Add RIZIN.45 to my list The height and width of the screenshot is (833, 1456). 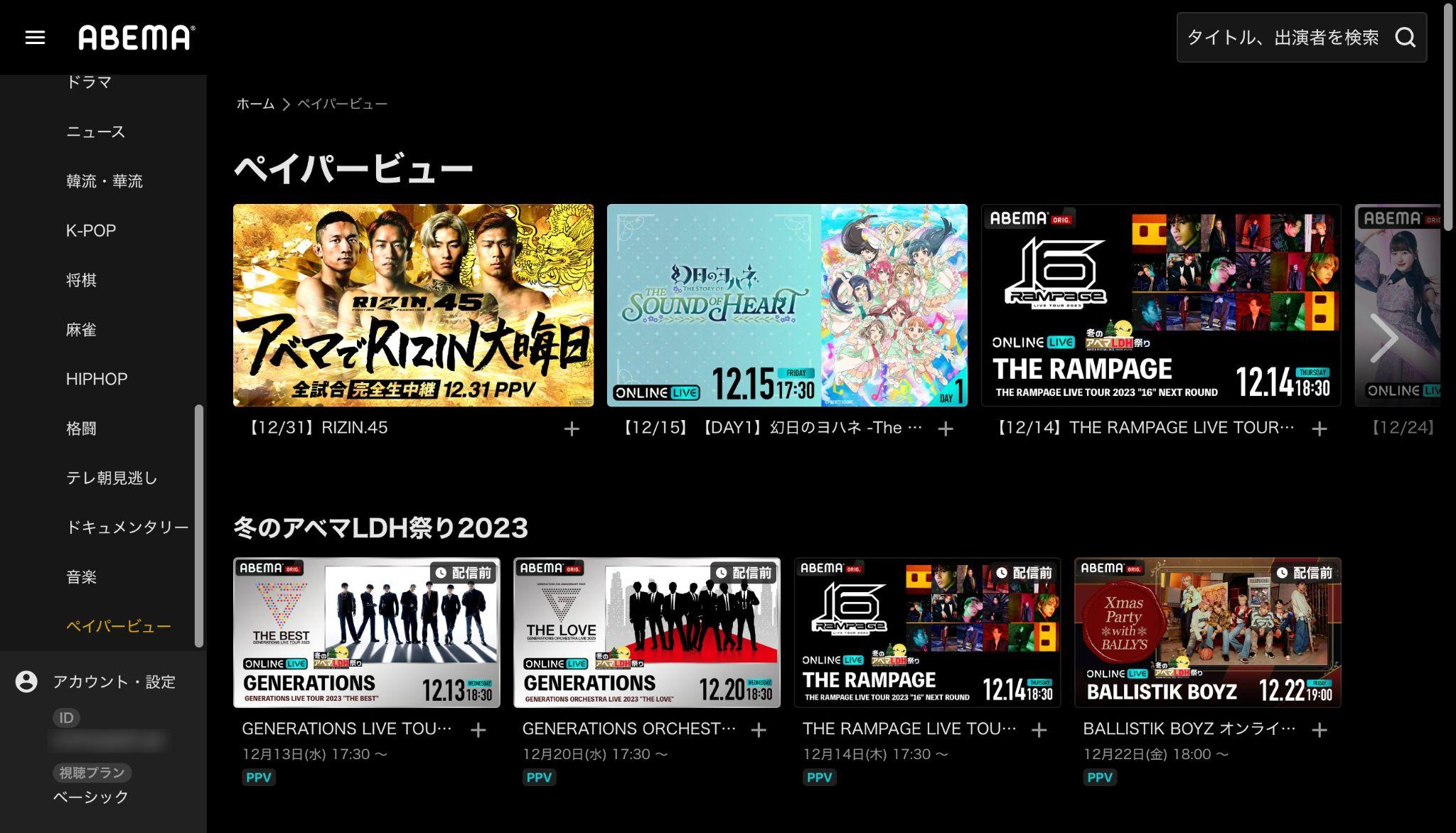[x=572, y=429]
